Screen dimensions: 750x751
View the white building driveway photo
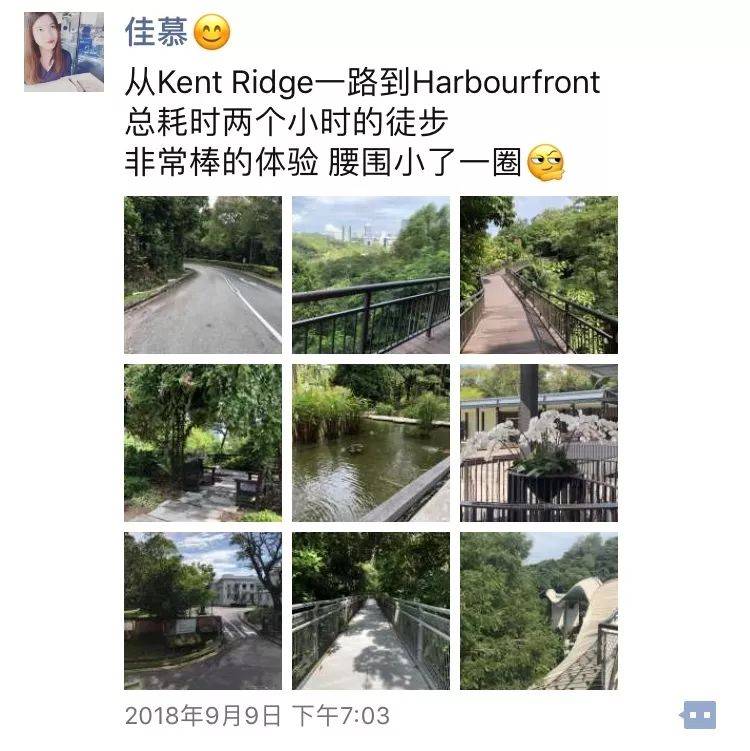coord(203,611)
